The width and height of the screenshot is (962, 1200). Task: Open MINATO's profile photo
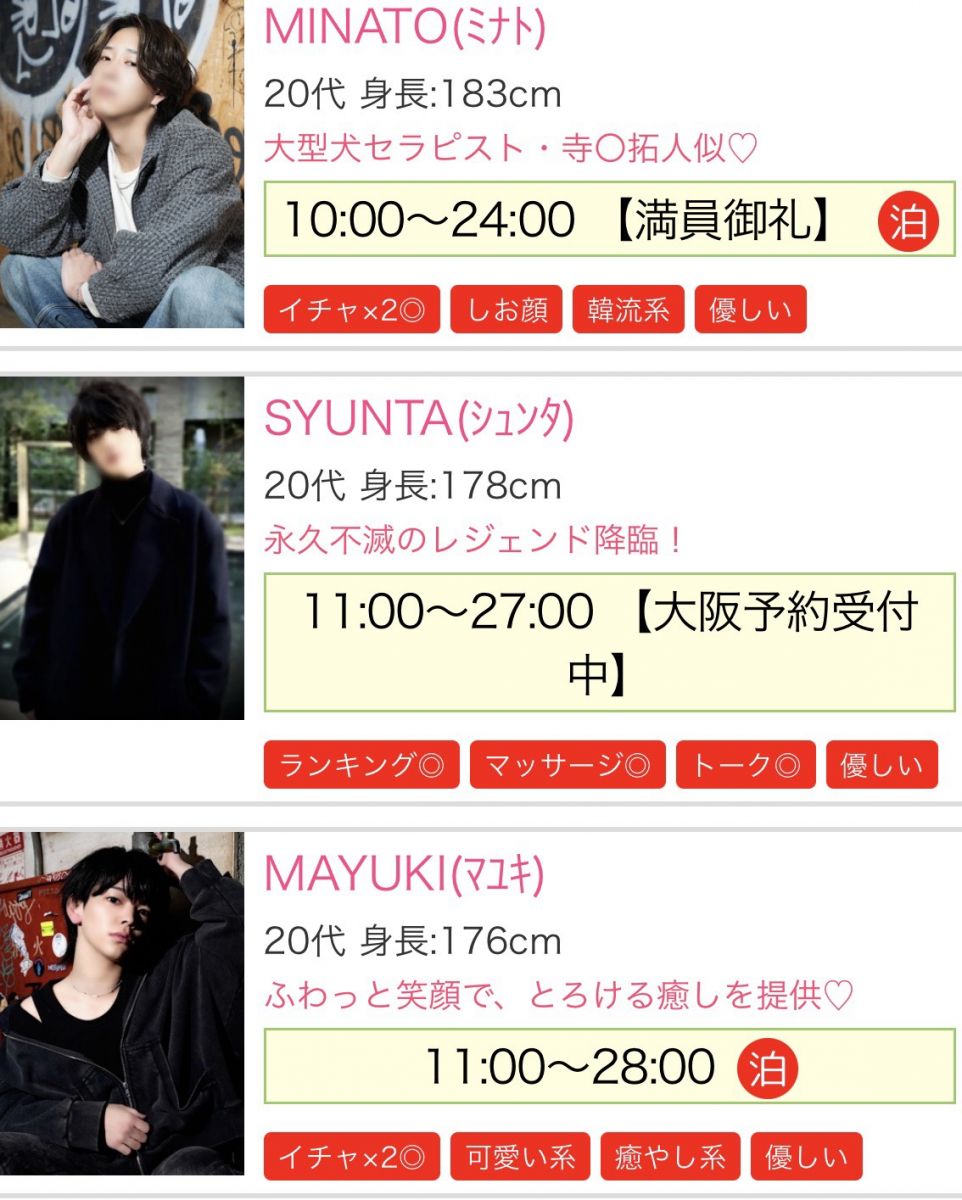click(122, 164)
